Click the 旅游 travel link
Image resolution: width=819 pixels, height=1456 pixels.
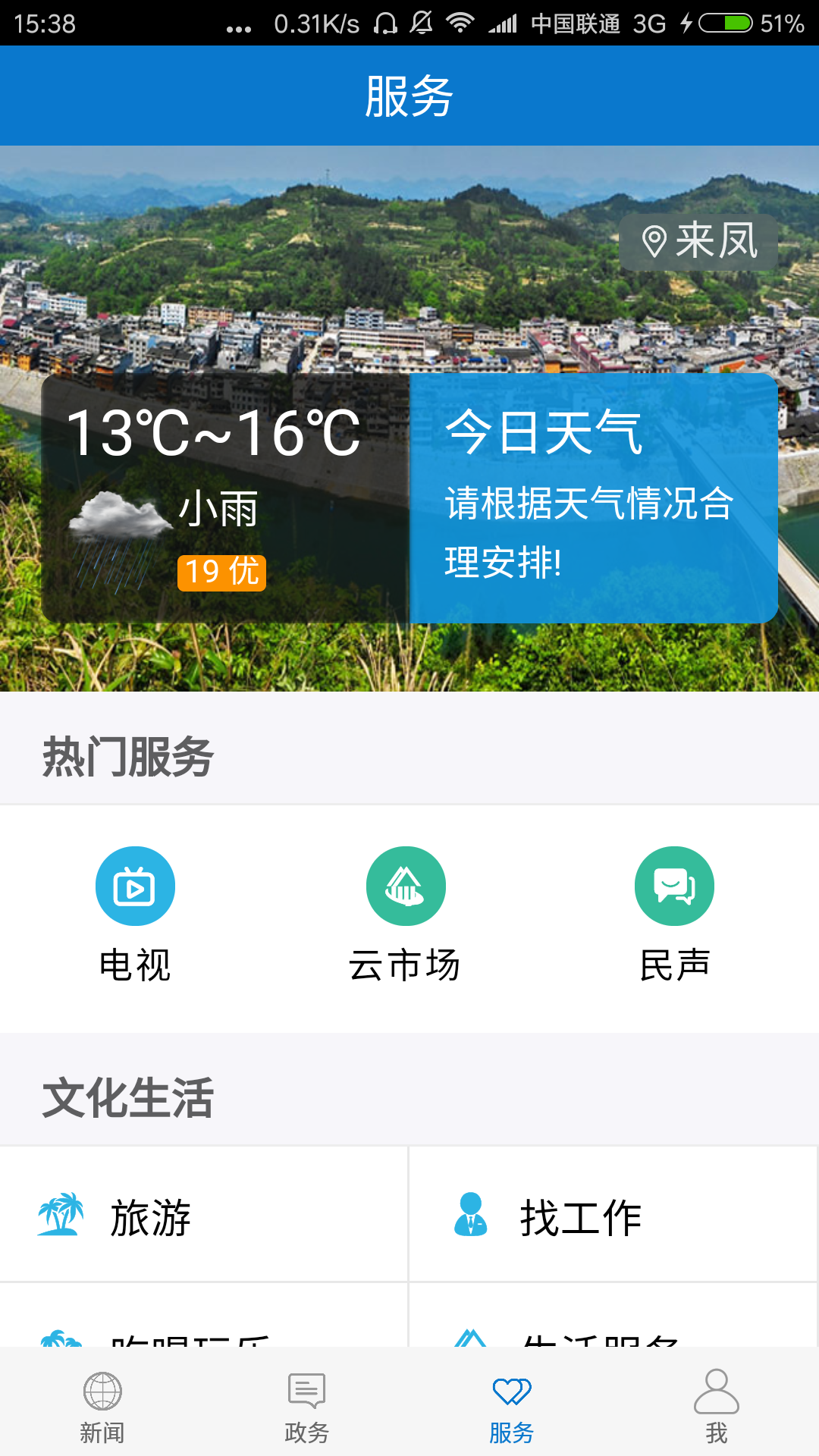[153, 1214]
